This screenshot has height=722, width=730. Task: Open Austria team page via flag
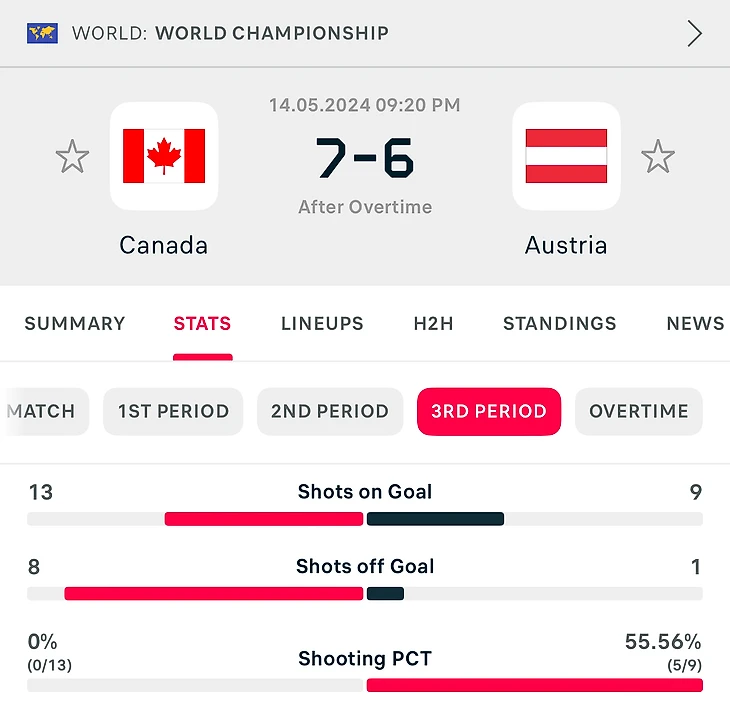point(566,156)
